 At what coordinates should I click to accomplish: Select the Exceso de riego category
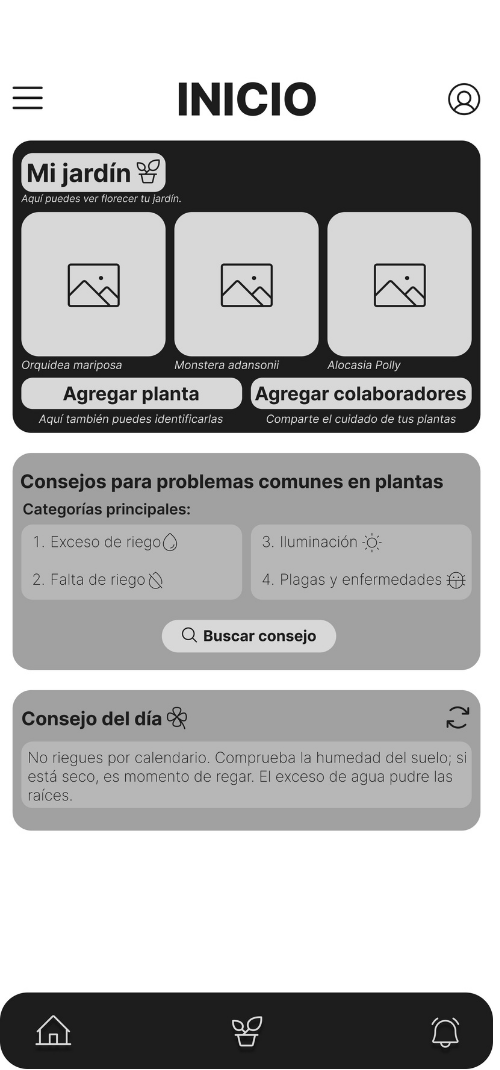pyautogui.click(x=105, y=543)
